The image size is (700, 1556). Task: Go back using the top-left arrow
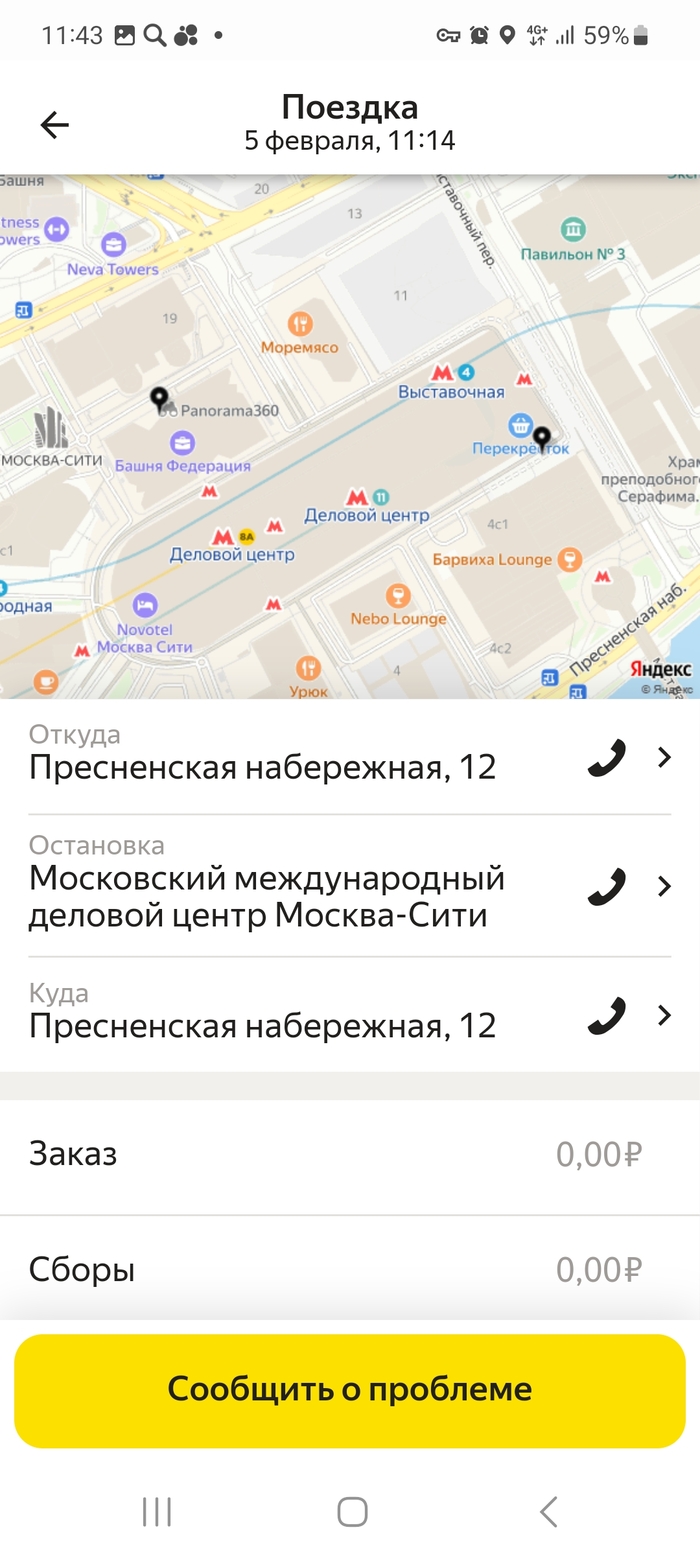(54, 124)
